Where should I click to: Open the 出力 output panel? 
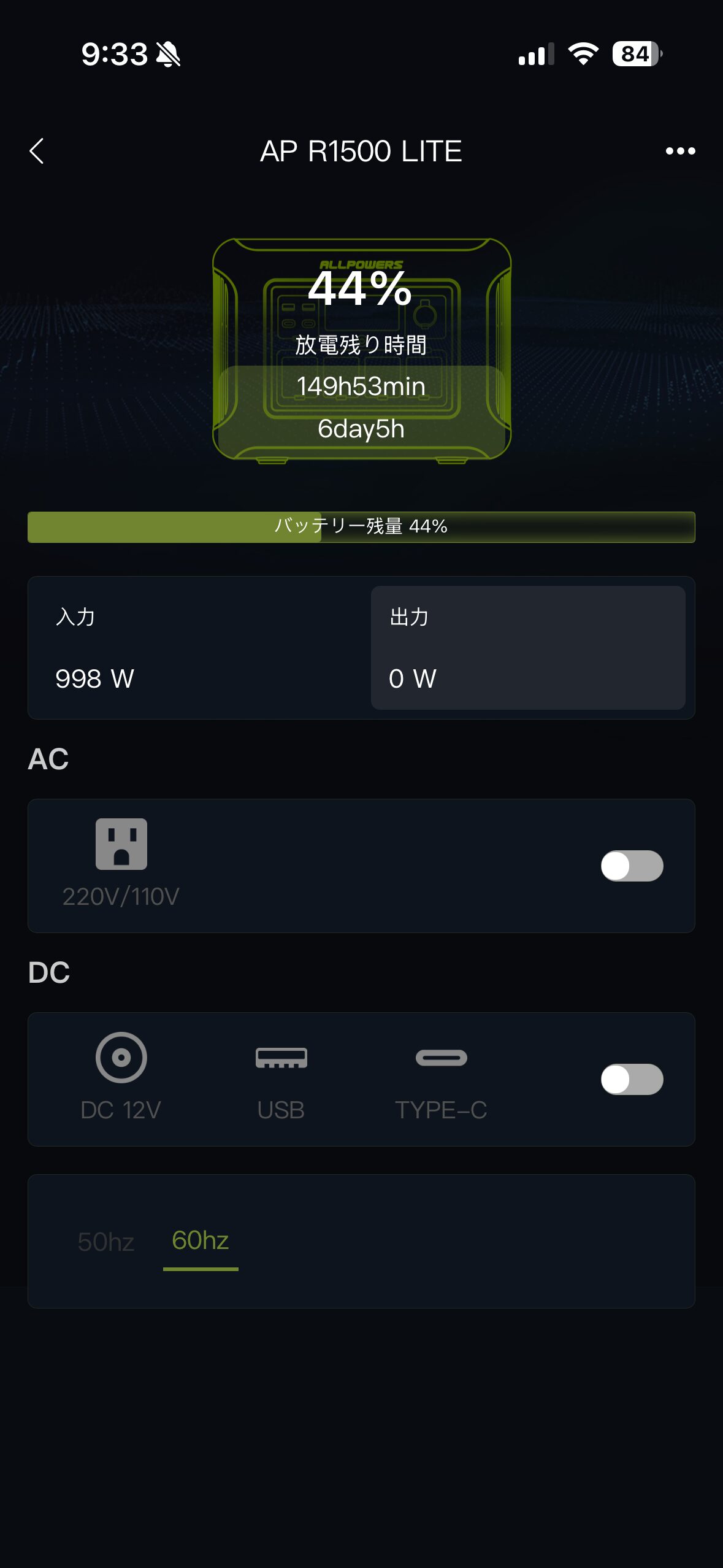[x=527, y=648]
